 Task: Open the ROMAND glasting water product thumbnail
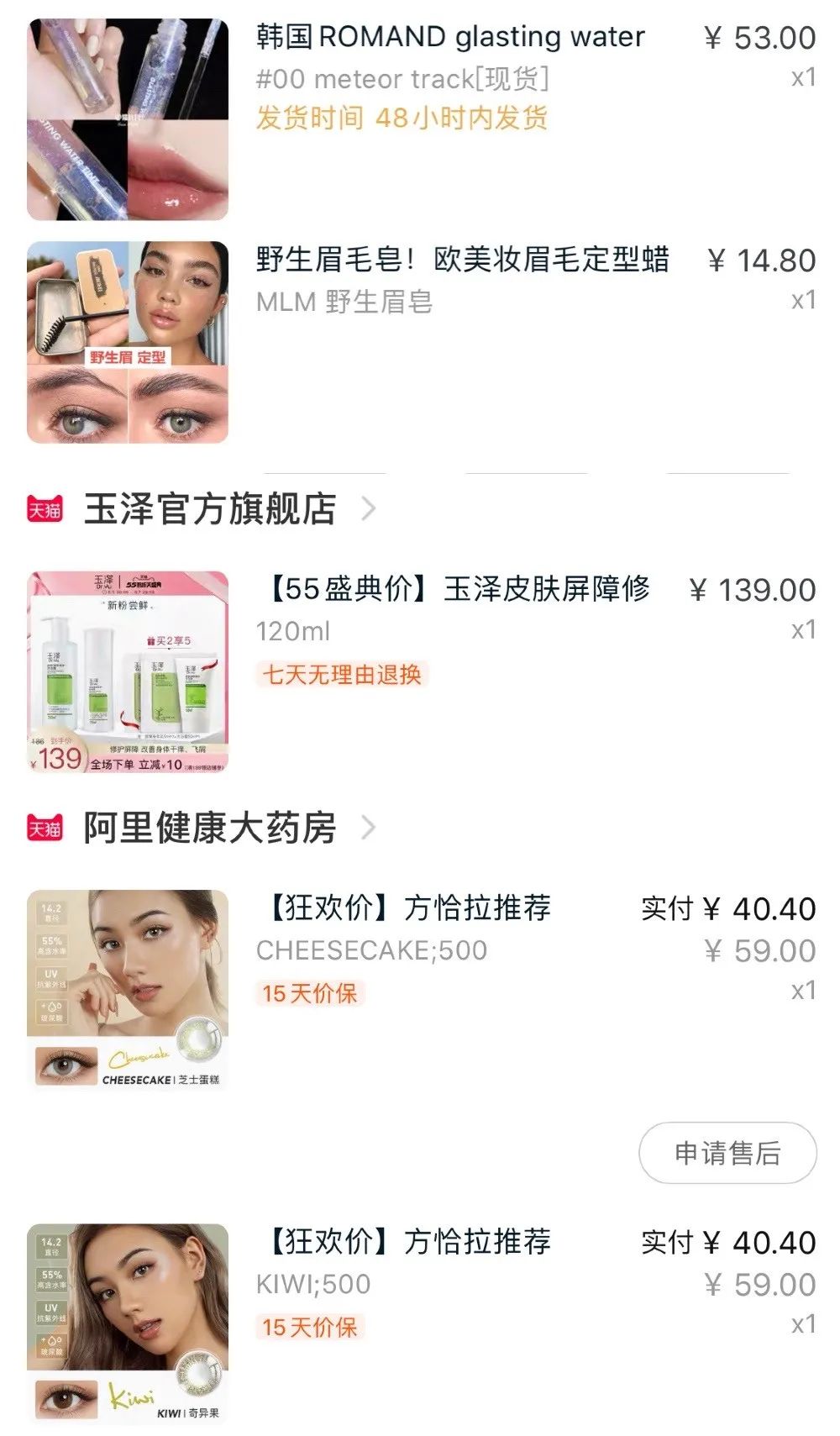pos(126,113)
